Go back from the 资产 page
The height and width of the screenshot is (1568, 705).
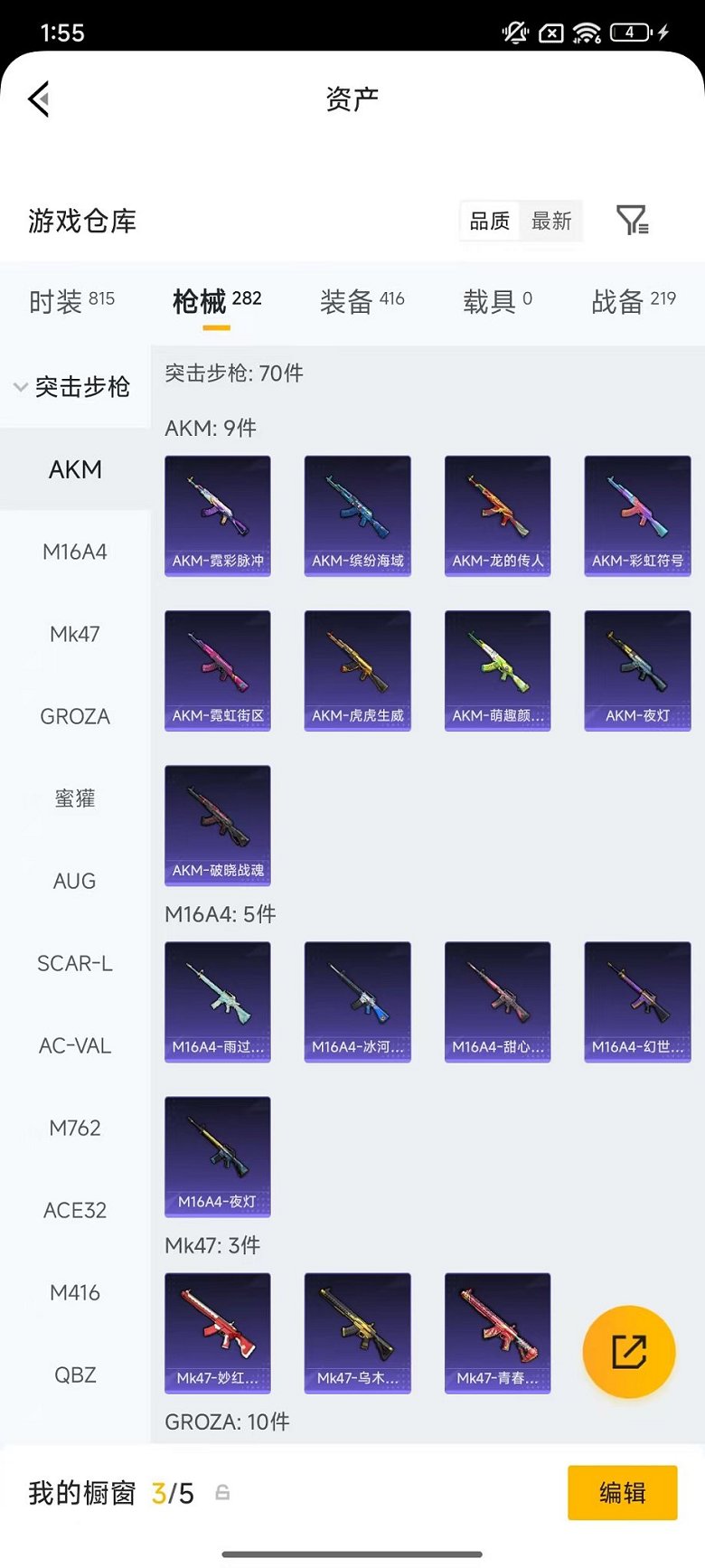39,99
